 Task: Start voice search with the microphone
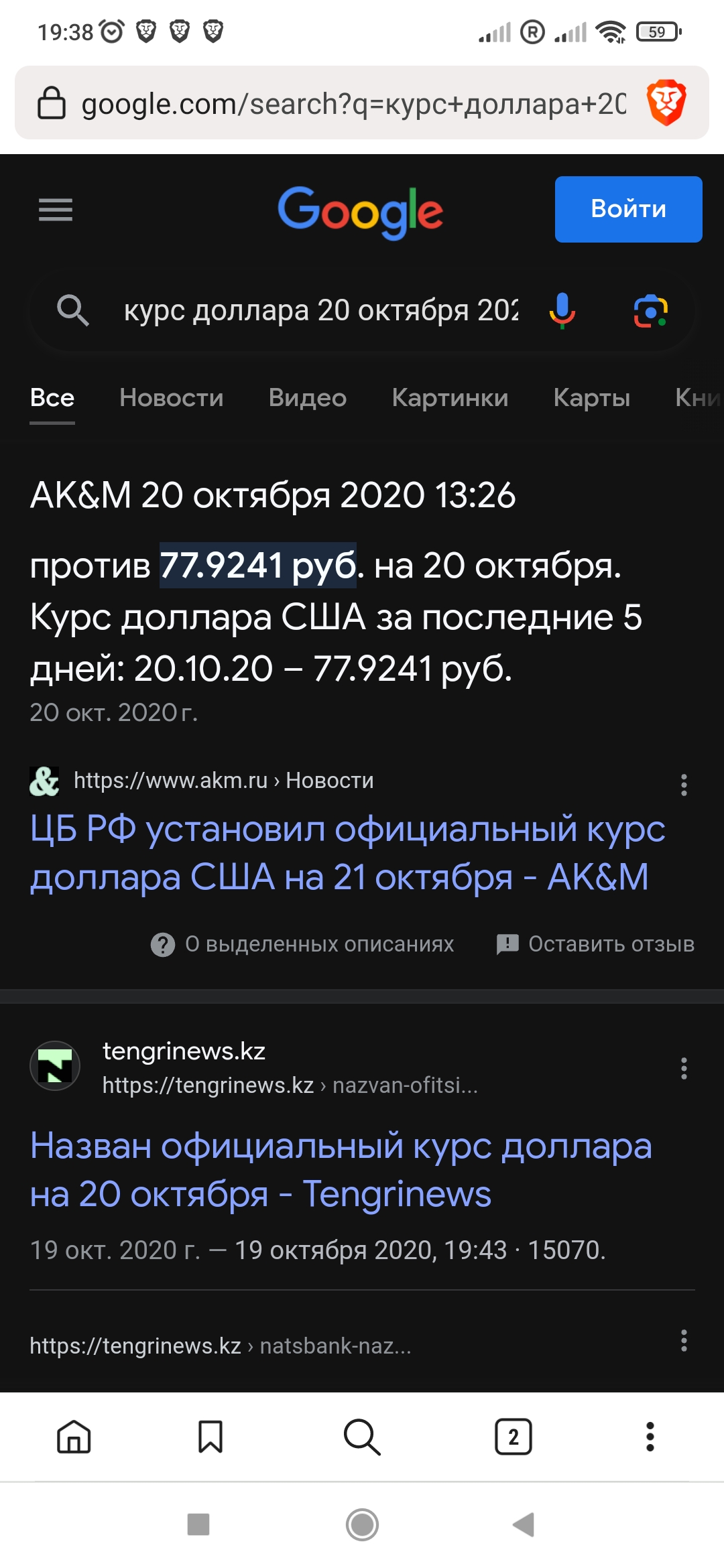pyautogui.click(x=562, y=311)
